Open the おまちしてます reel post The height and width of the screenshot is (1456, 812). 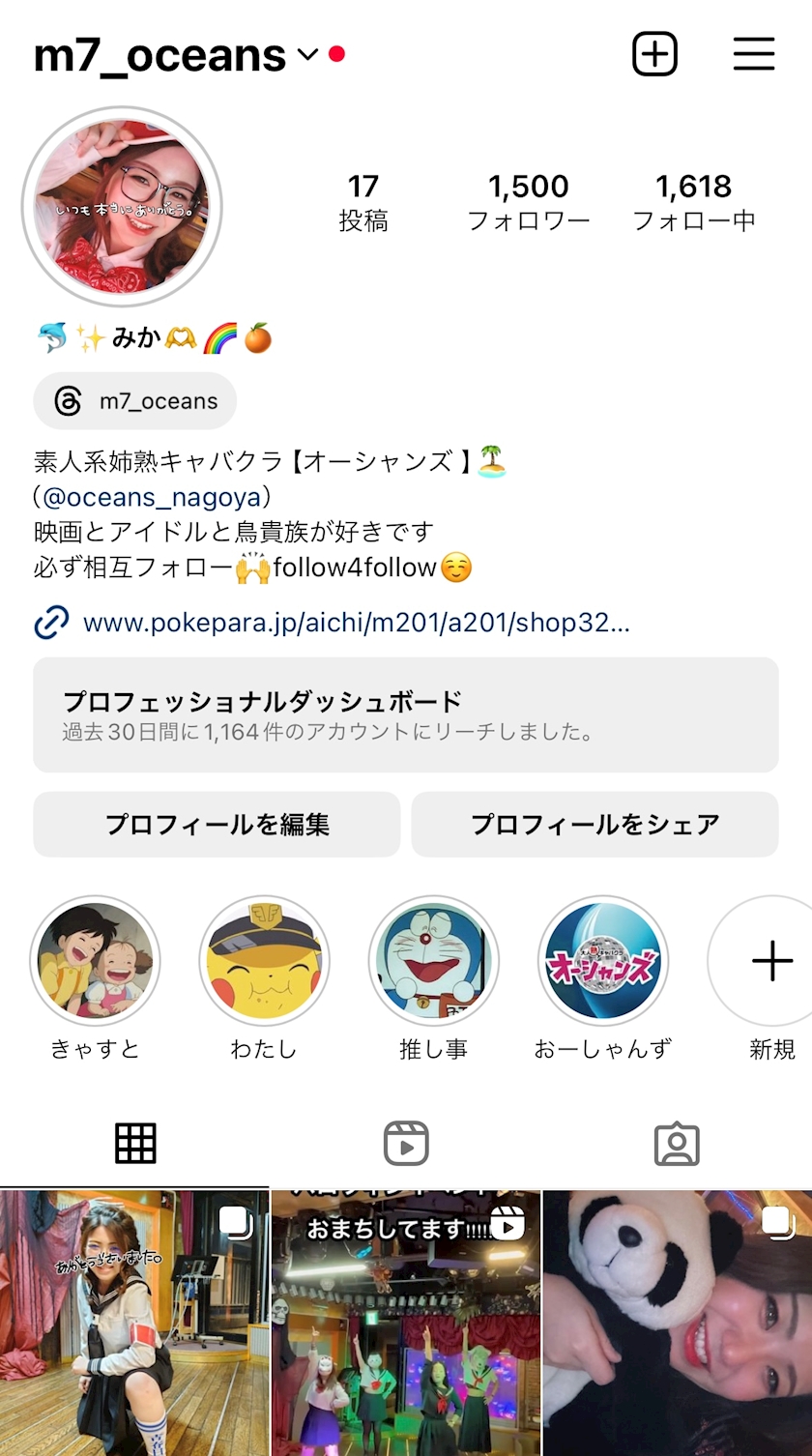click(x=406, y=1323)
